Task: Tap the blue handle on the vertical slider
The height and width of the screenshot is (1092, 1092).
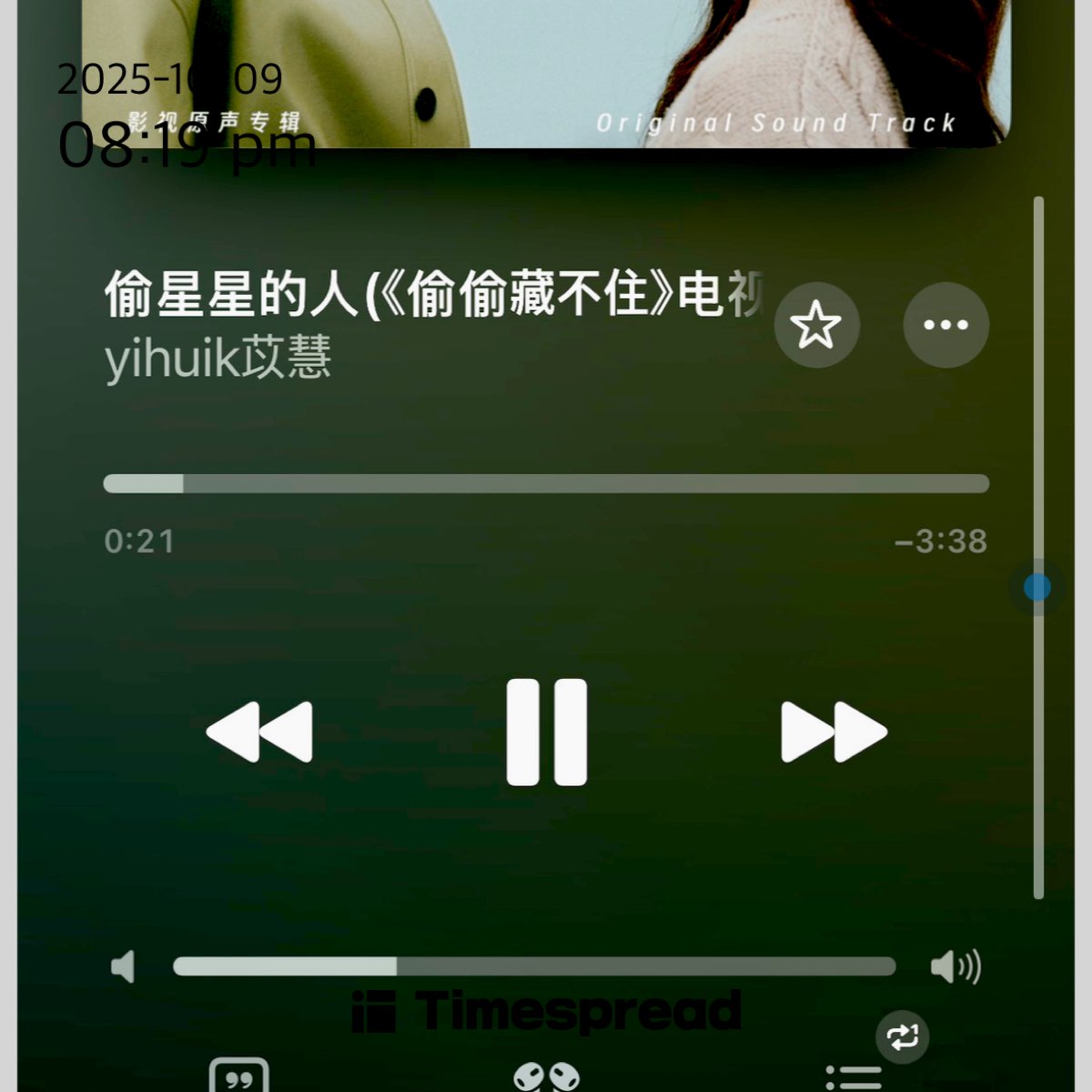Action: tap(1036, 587)
